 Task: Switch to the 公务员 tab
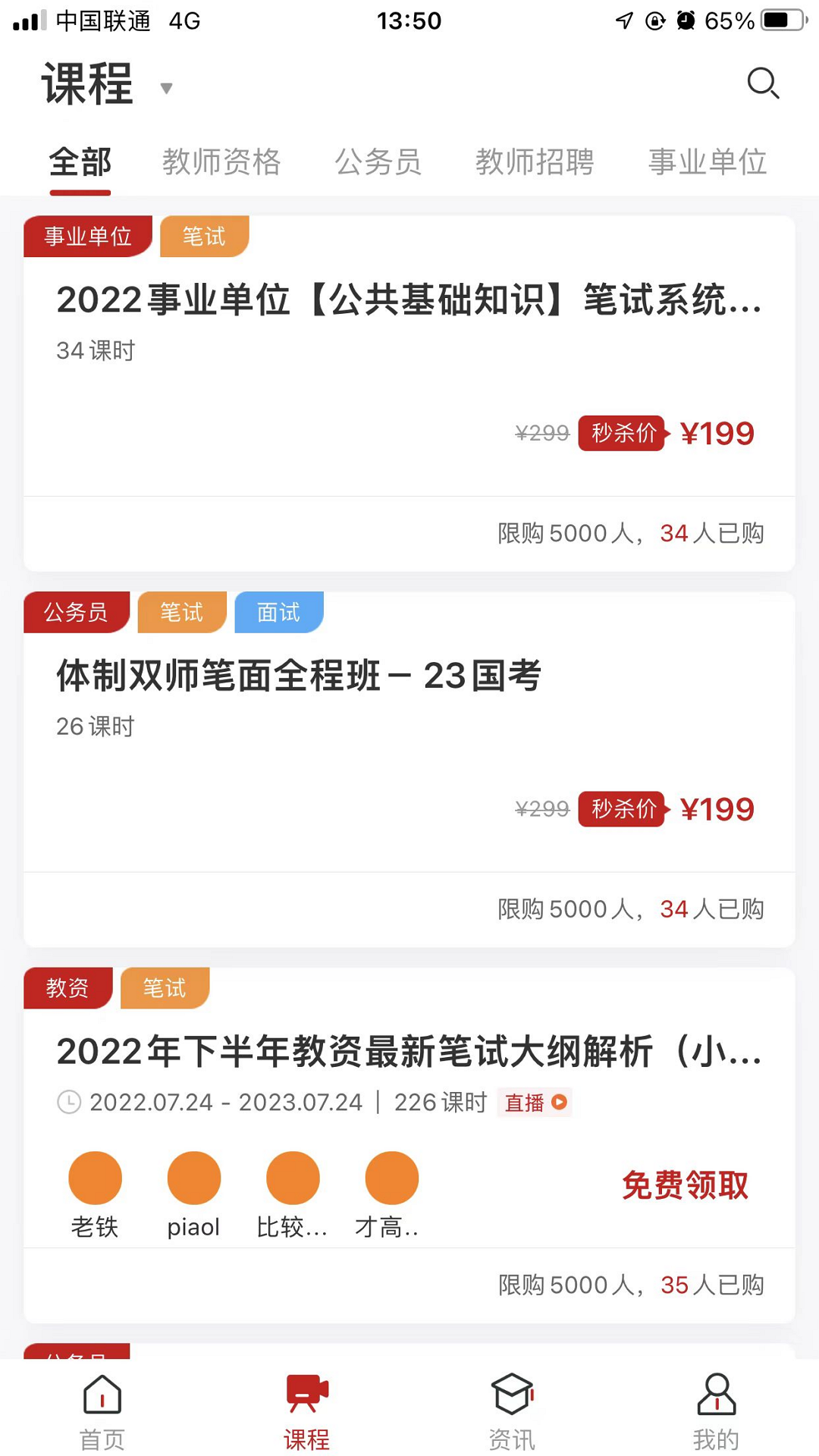click(x=379, y=162)
